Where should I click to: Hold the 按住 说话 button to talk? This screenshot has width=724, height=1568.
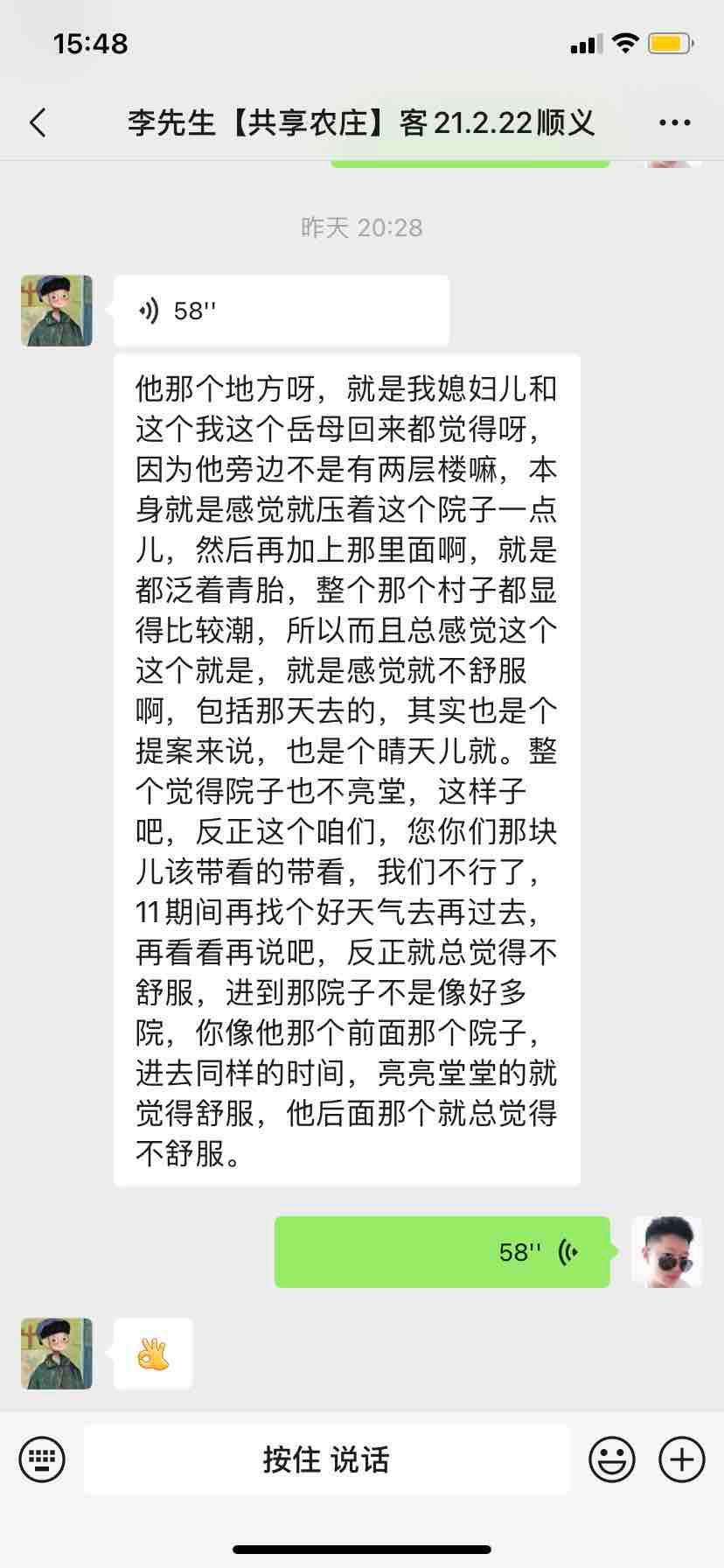click(326, 1459)
